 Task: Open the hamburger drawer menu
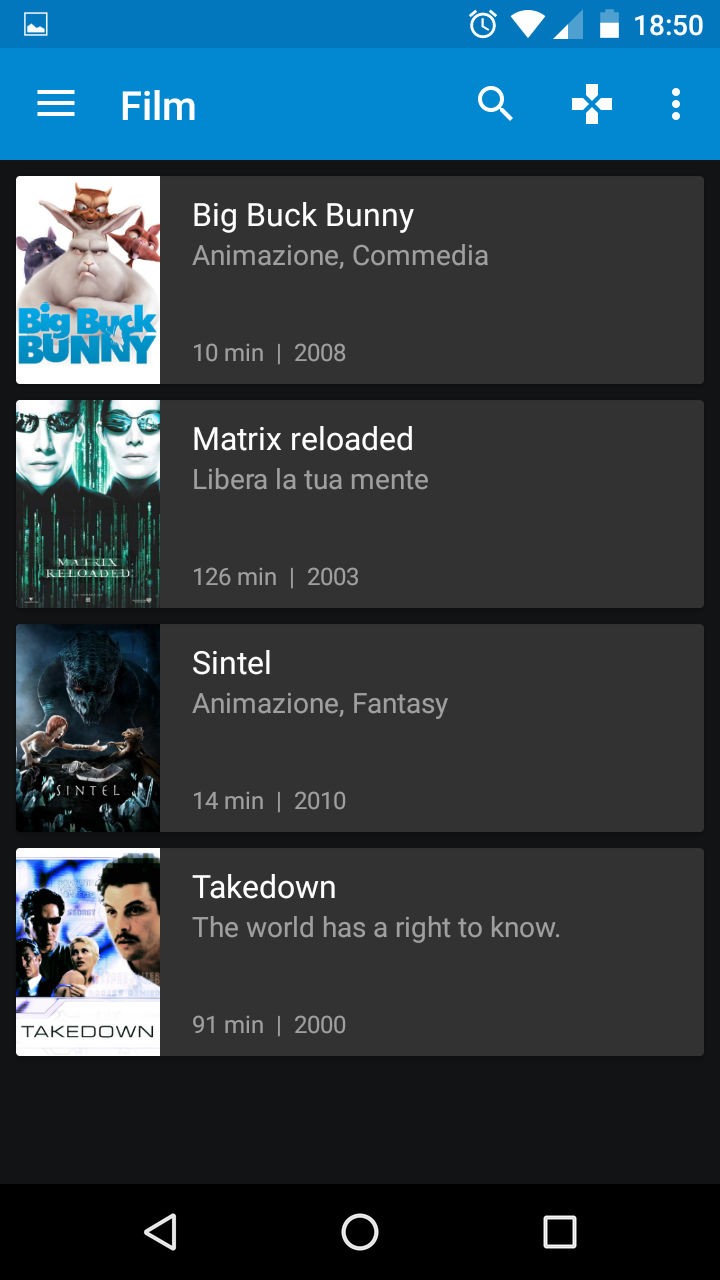coord(56,104)
